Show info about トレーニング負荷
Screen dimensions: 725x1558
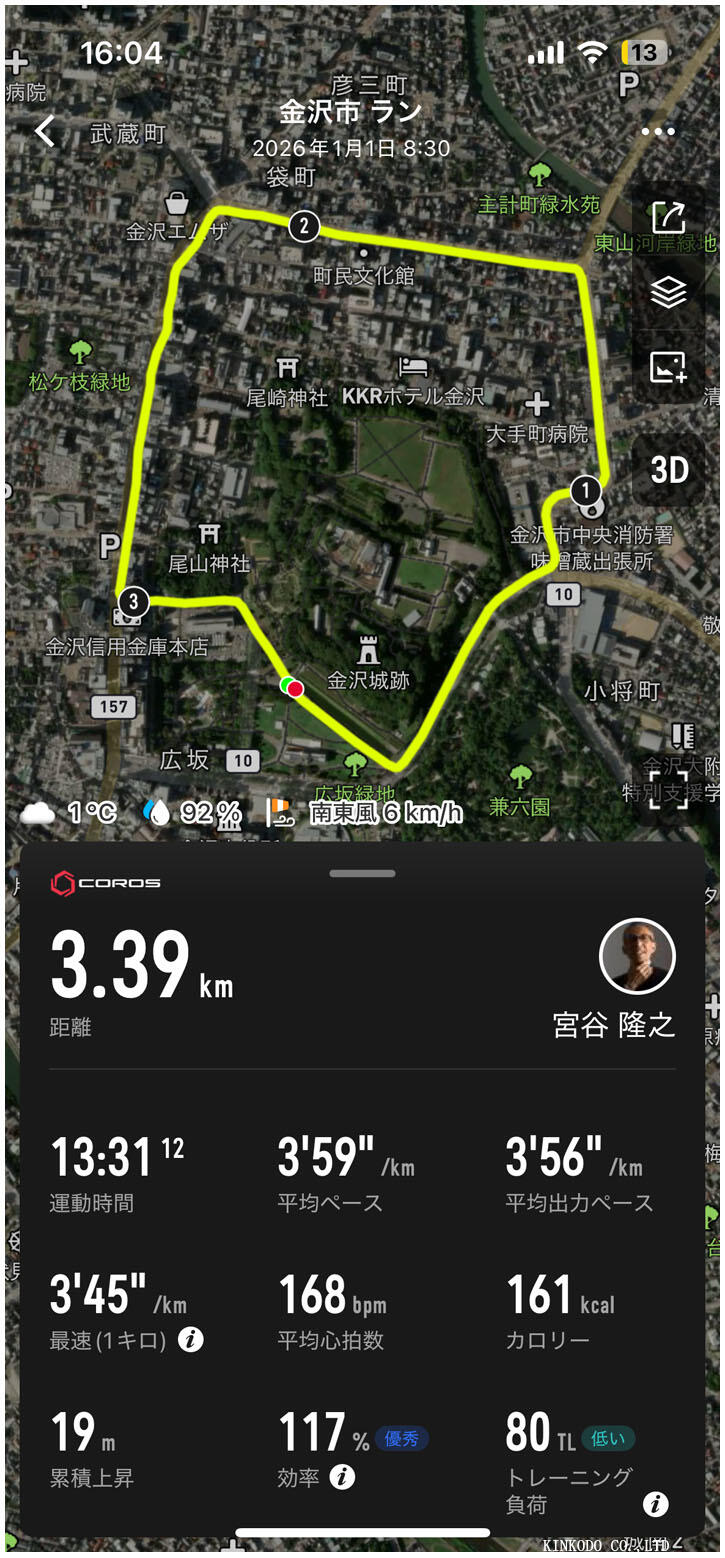click(x=655, y=1503)
